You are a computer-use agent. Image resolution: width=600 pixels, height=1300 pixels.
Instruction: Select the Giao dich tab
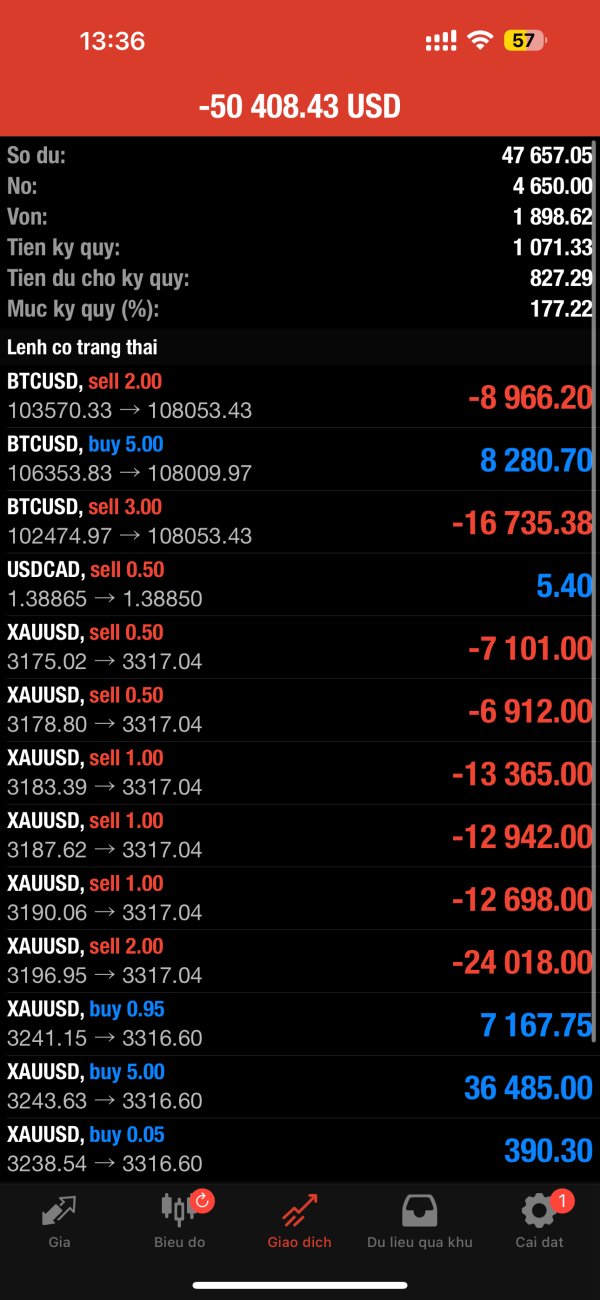(x=299, y=1221)
